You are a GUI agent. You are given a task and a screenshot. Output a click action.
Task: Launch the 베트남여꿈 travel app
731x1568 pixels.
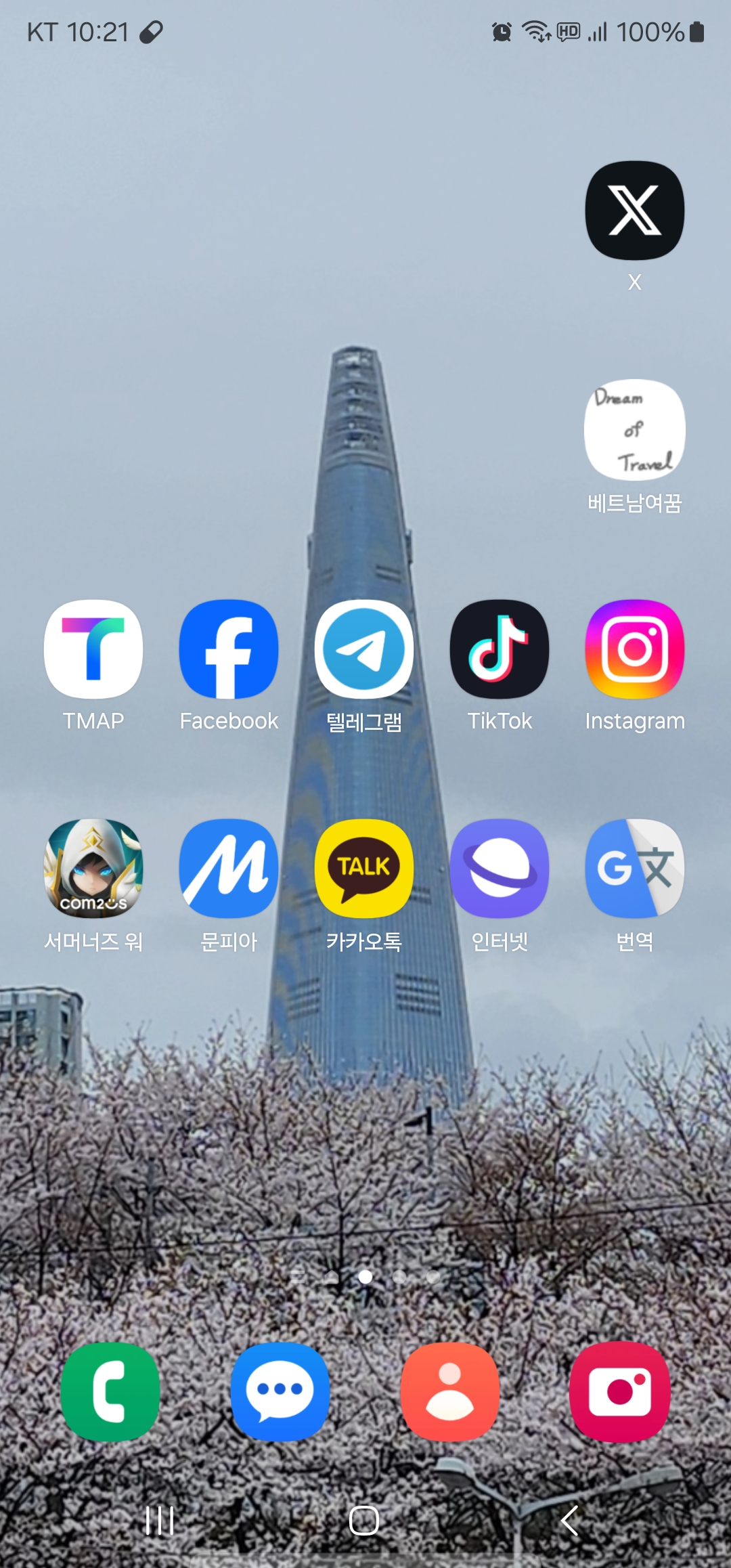(x=634, y=430)
